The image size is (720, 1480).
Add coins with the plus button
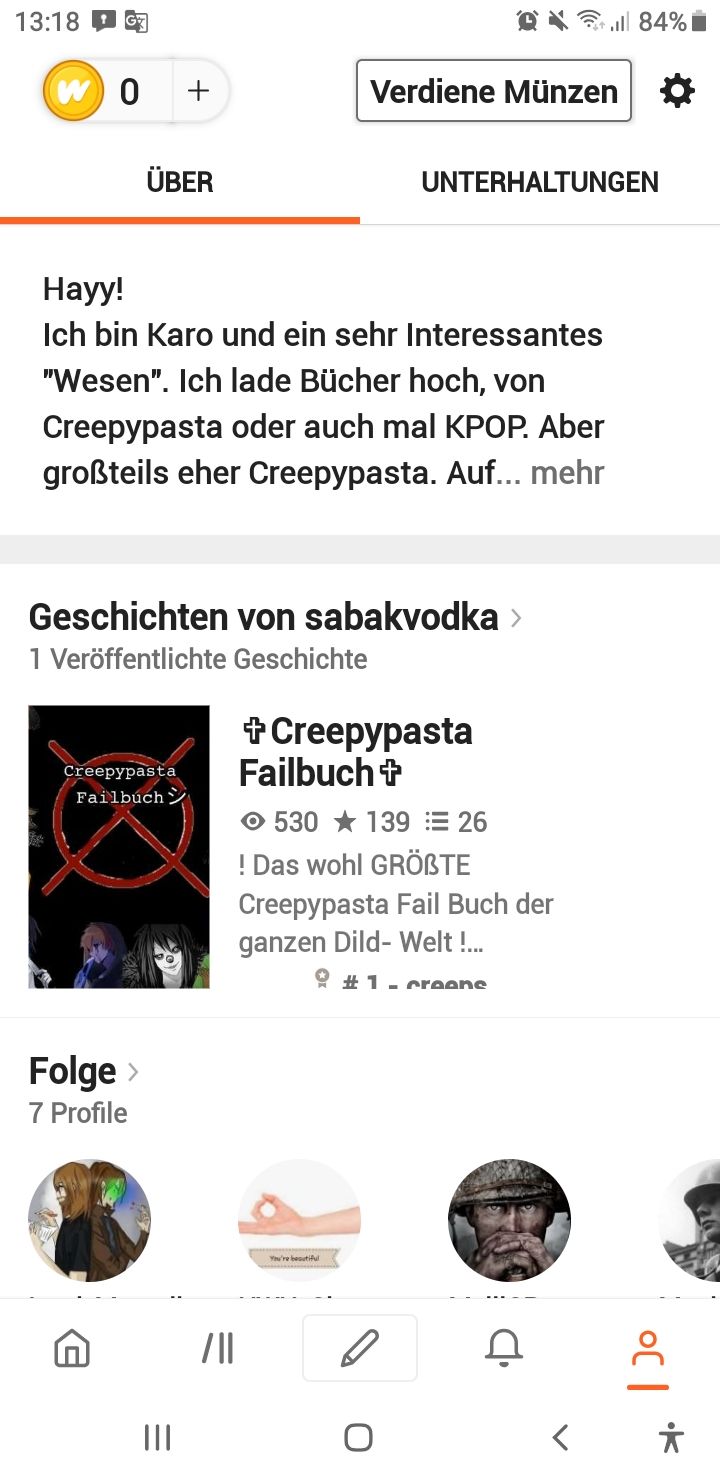click(199, 91)
